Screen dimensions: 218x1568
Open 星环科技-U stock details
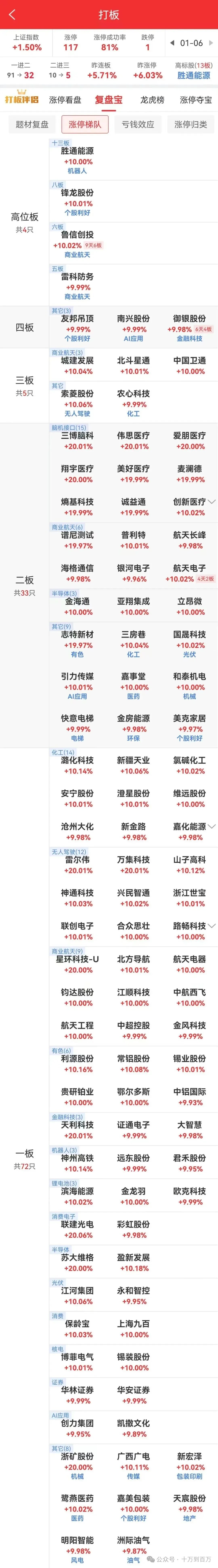pos(77,959)
